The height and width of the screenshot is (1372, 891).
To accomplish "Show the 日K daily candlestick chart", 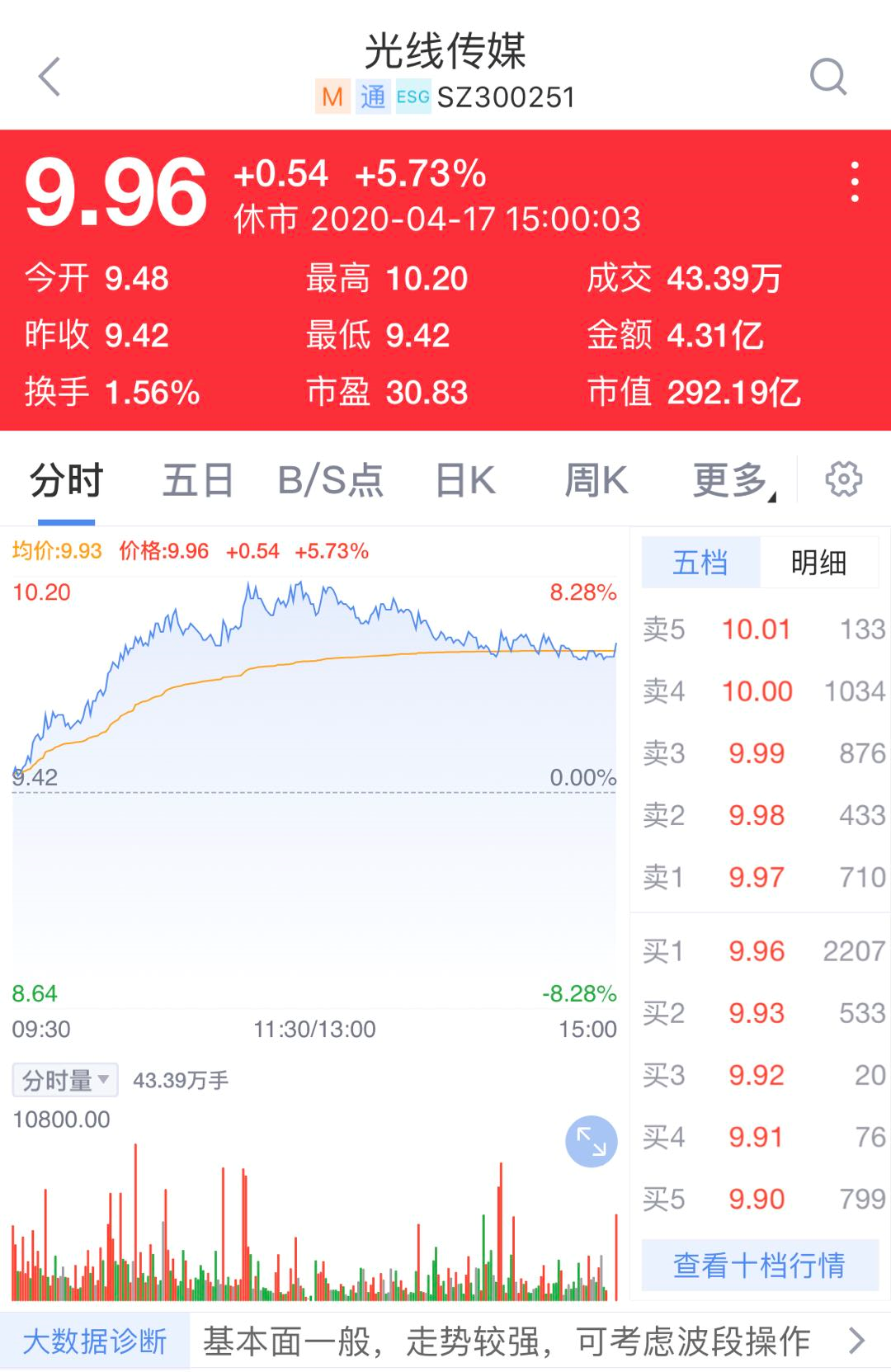I will pos(465,480).
